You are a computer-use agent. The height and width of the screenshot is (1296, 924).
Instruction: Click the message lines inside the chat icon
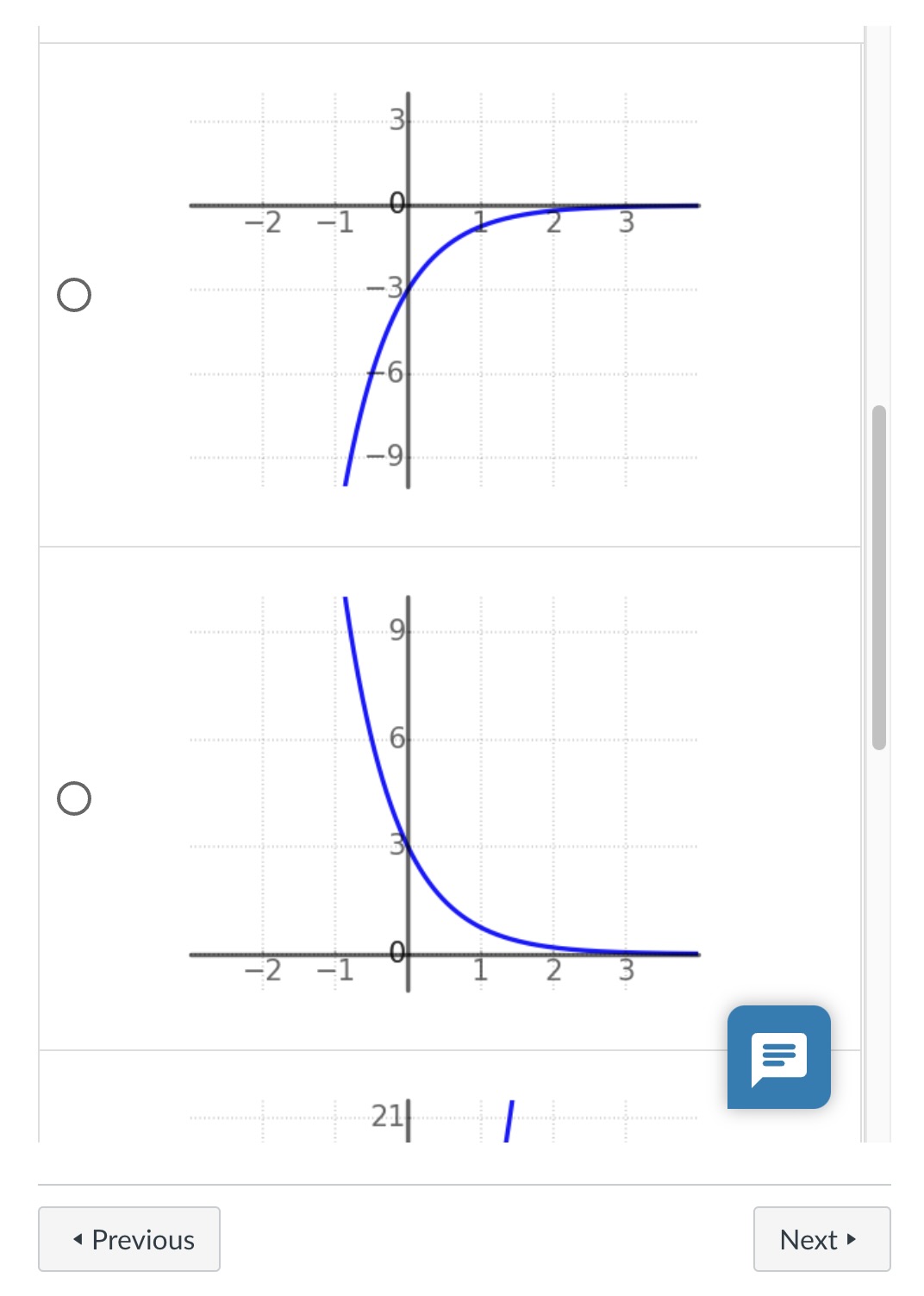(778, 1054)
